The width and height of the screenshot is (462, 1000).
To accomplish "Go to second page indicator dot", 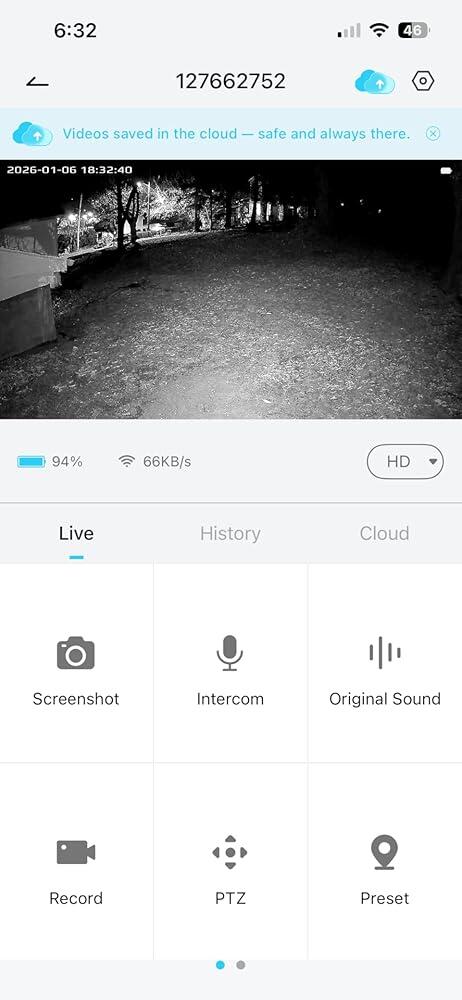I will pyautogui.click(x=241, y=965).
